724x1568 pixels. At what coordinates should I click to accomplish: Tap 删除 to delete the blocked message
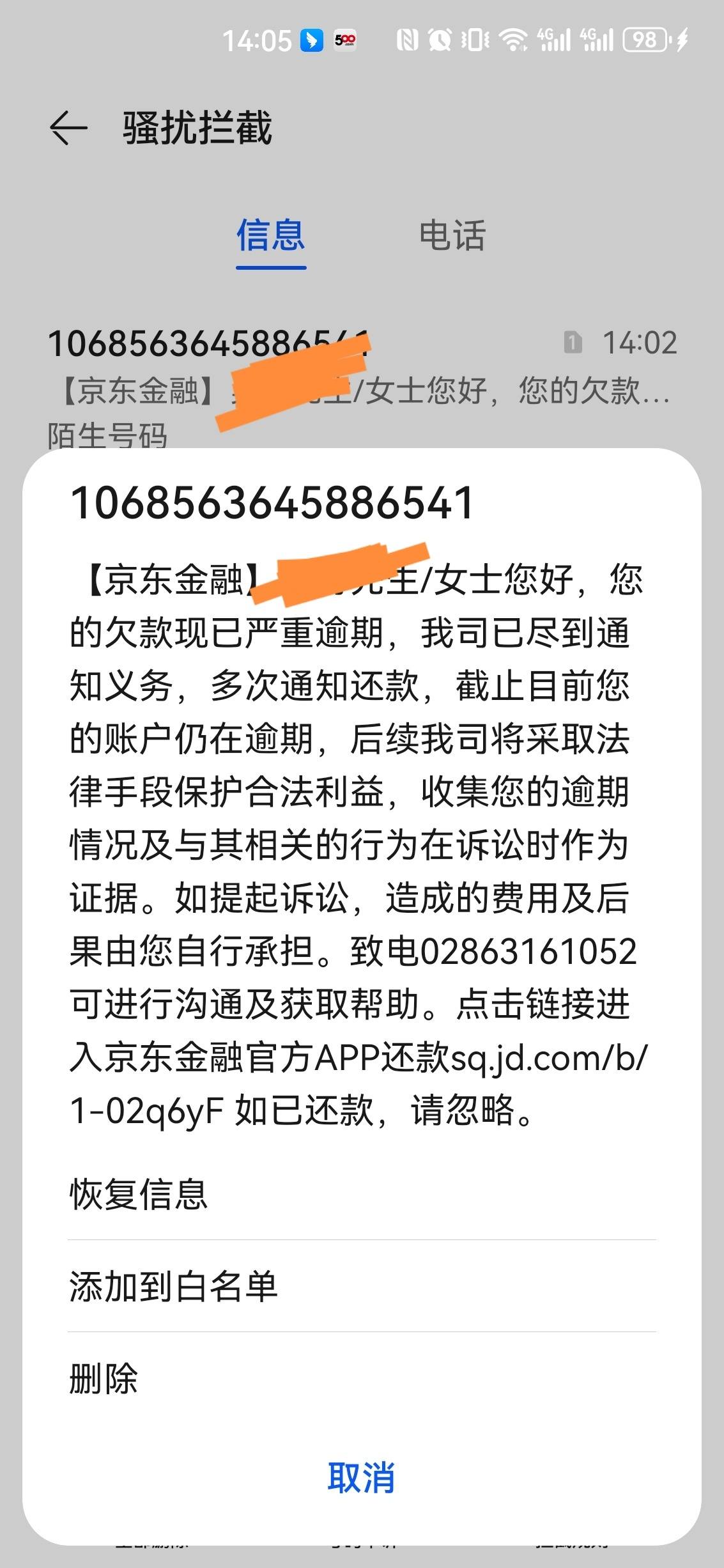pyautogui.click(x=104, y=1379)
